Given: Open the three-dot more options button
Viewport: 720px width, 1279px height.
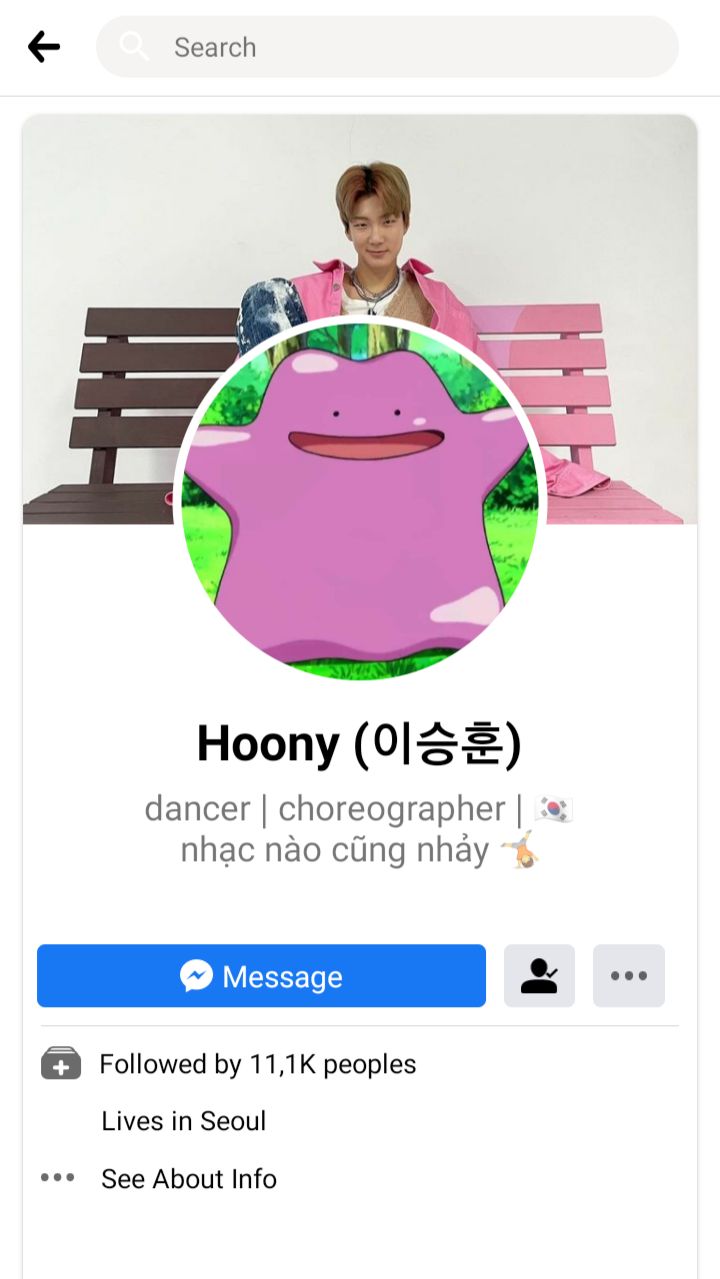Looking at the screenshot, I should 629,976.
